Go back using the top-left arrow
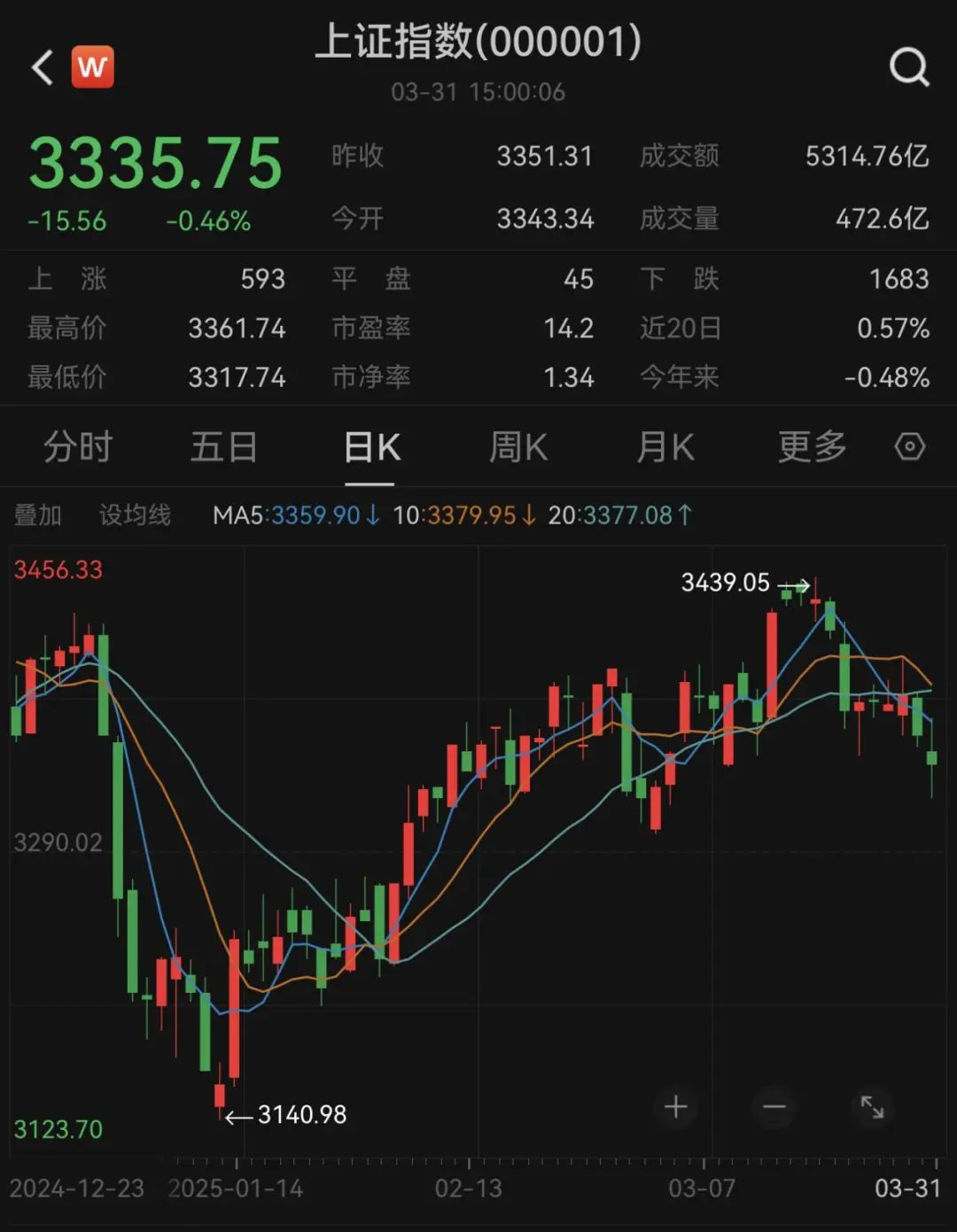The width and height of the screenshot is (957, 1232). [x=42, y=67]
